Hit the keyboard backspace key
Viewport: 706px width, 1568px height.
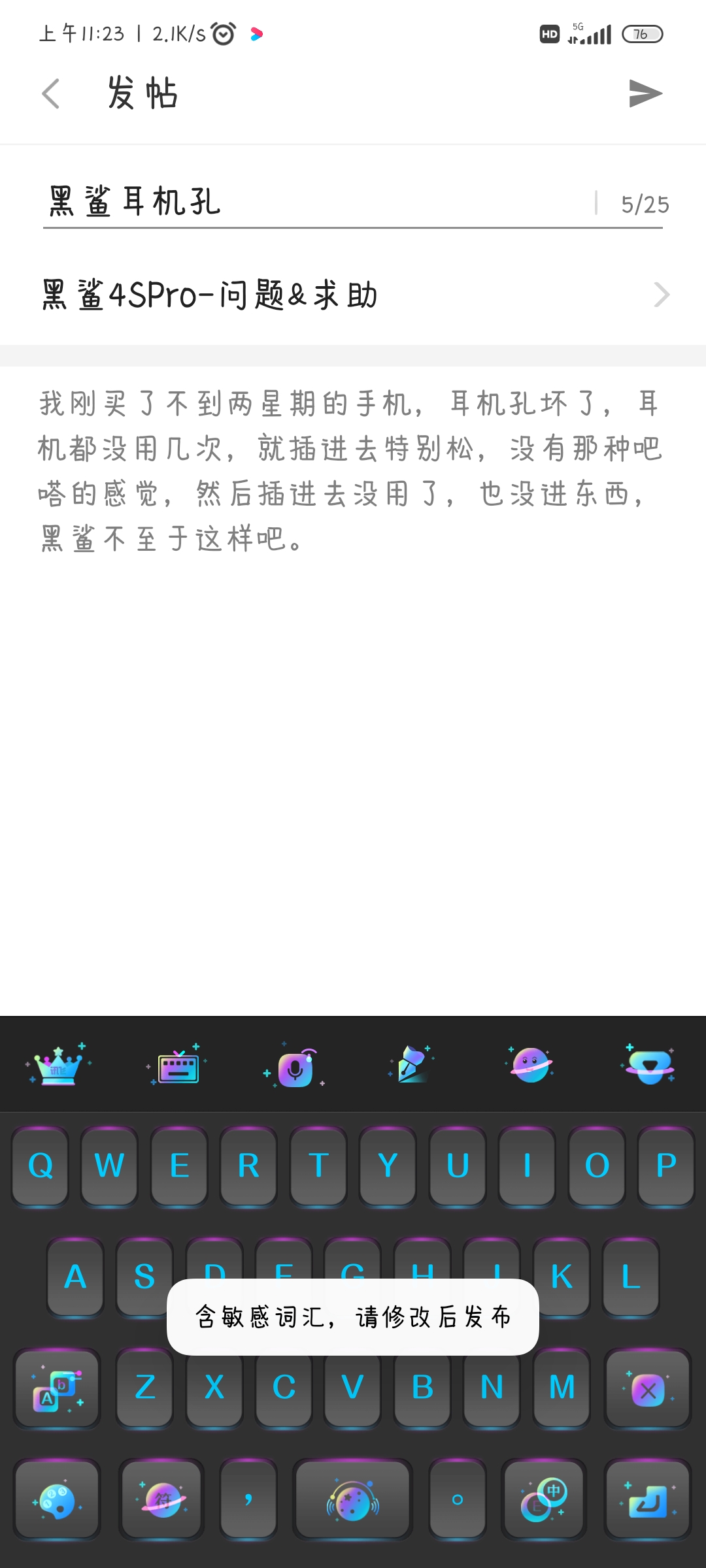648,1388
